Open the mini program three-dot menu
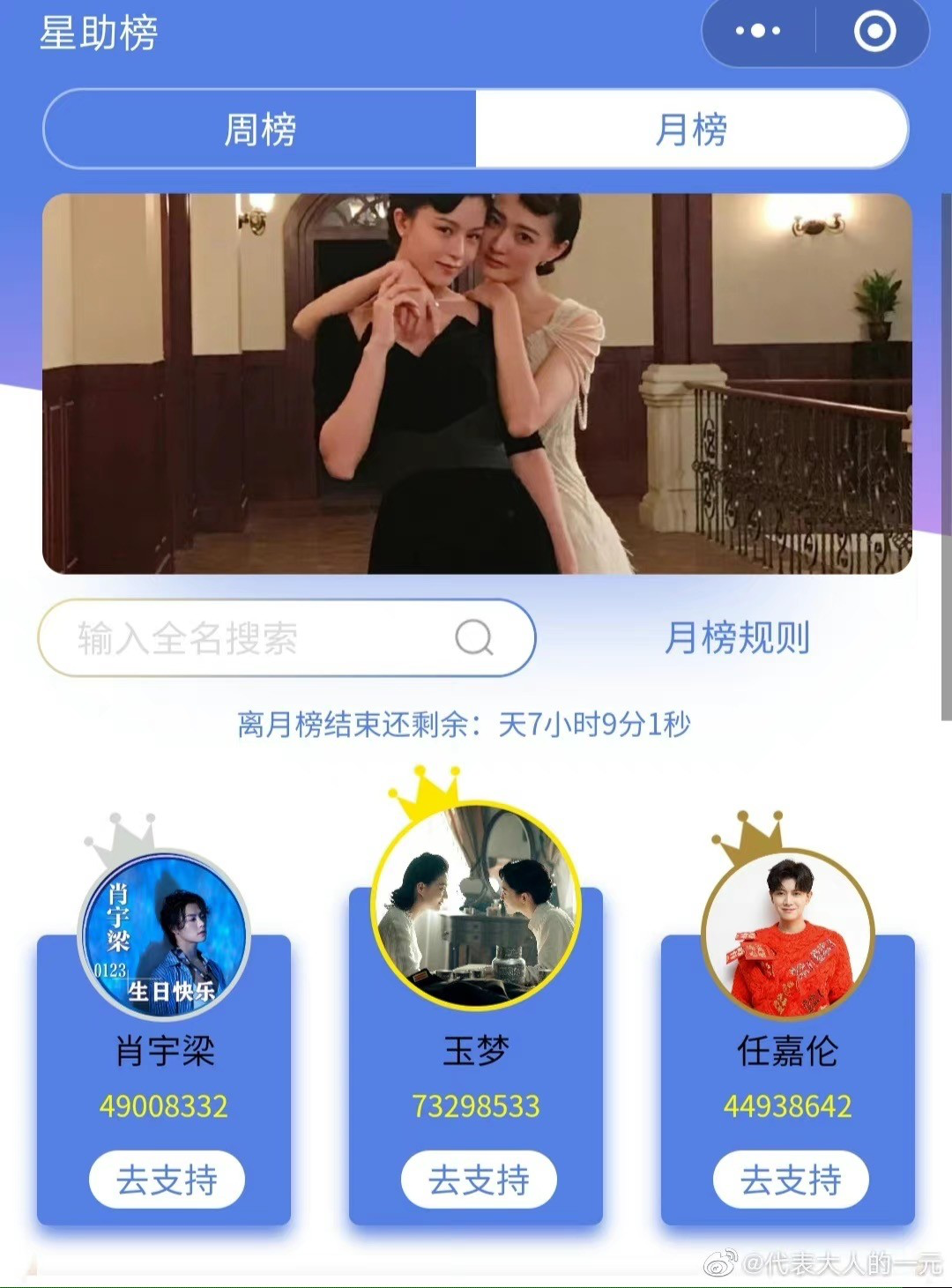The image size is (952, 1288). tap(757, 31)
